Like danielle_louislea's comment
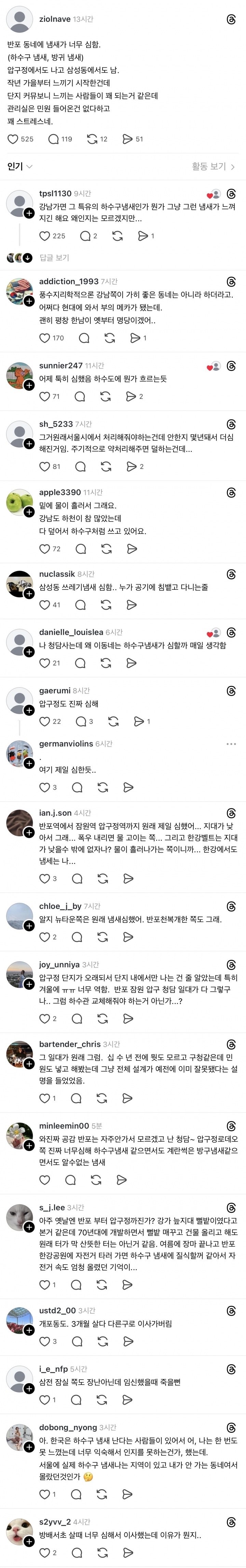 coord(44,663)
